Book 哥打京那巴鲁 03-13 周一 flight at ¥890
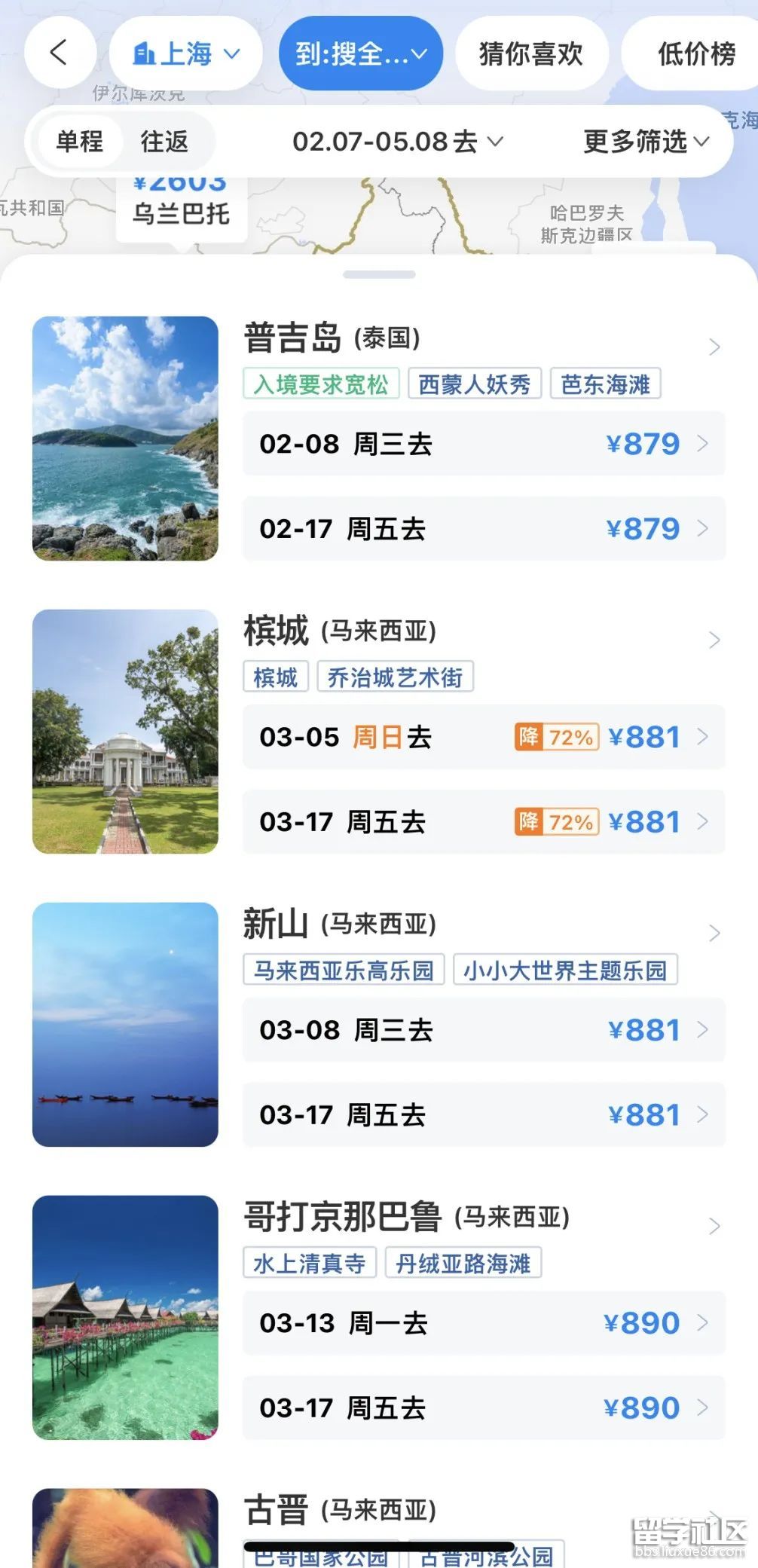This screenshot has width=758, height=1568. tap(484, 1323)
